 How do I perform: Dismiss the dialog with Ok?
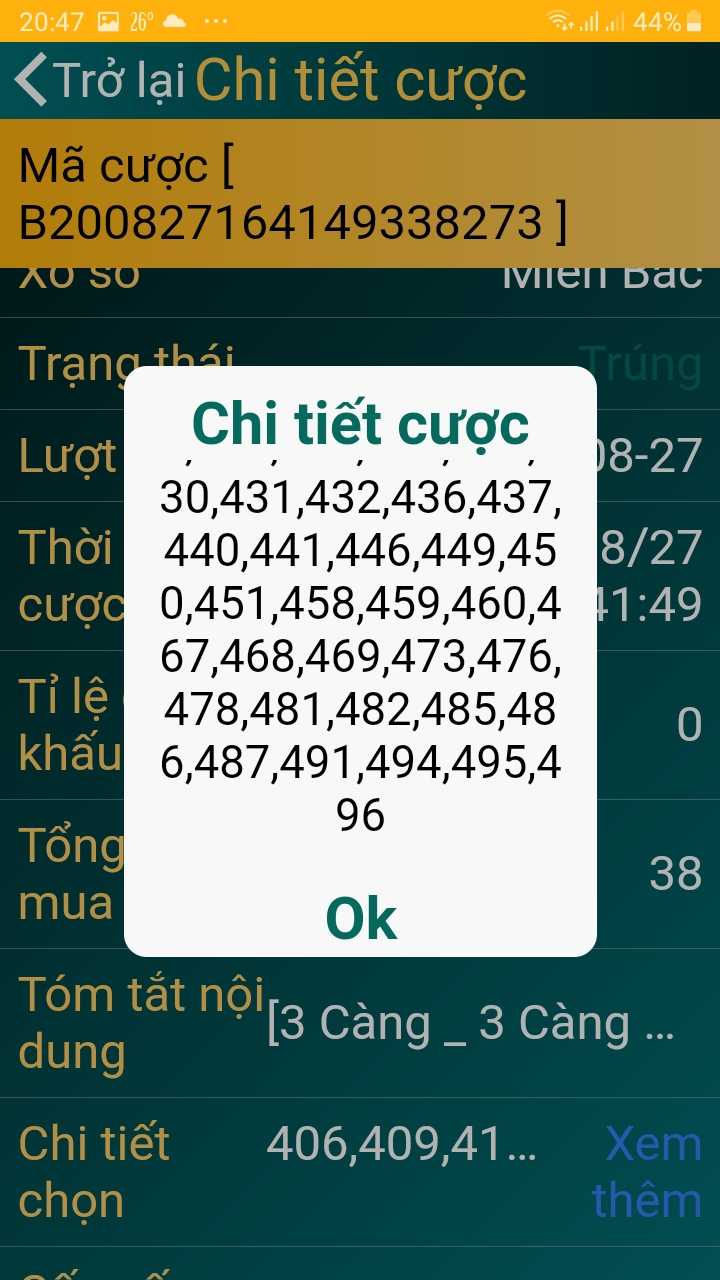click(361, 918)
